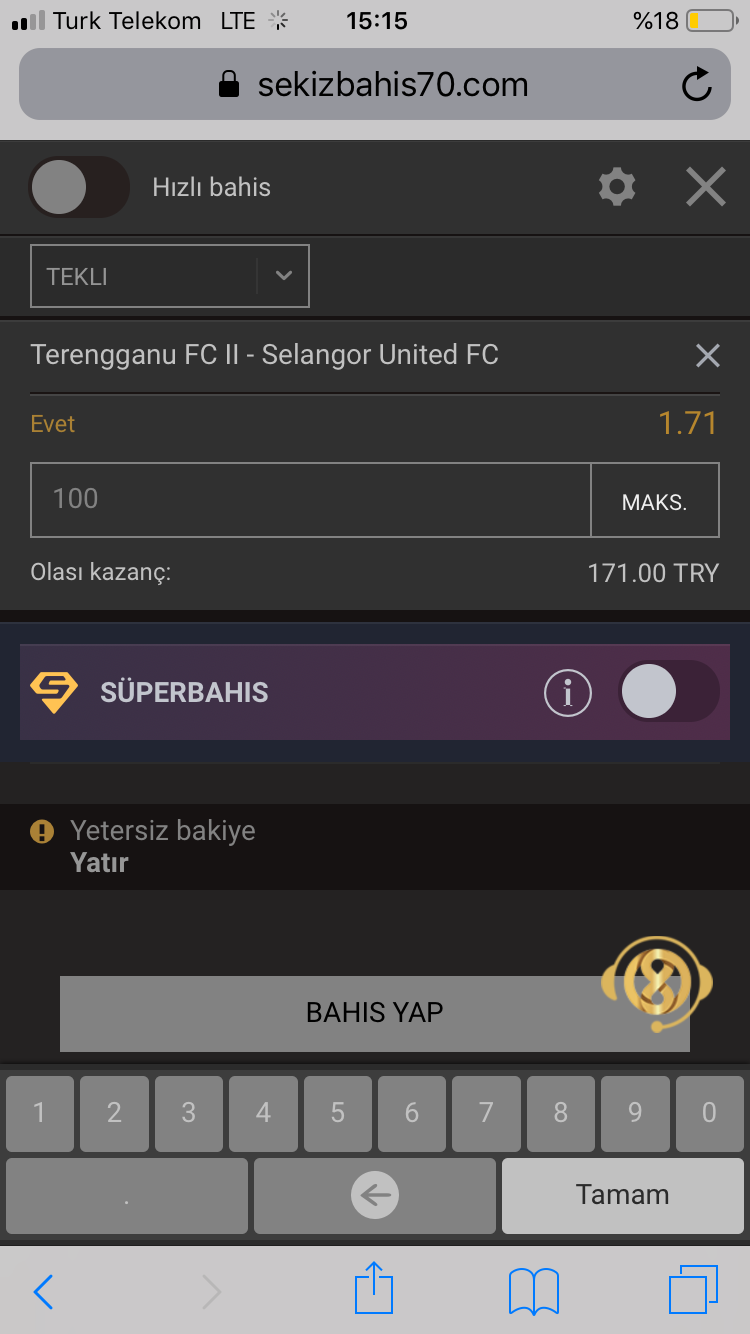Toggle the Hızlı bahis switch
This screenshot has width=750, height=1334.
click(x=79, y=187)
